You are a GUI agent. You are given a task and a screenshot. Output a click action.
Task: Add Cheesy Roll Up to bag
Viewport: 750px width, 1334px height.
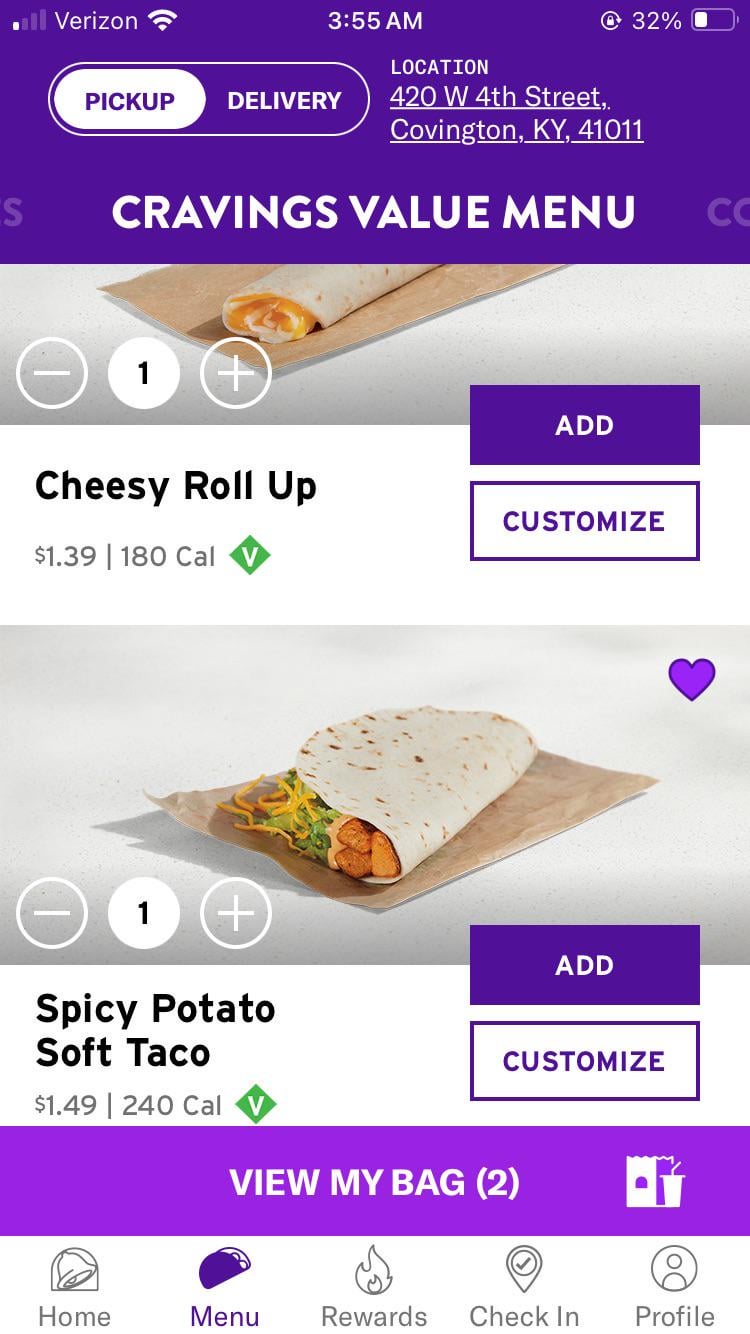[x=584, y=425]
